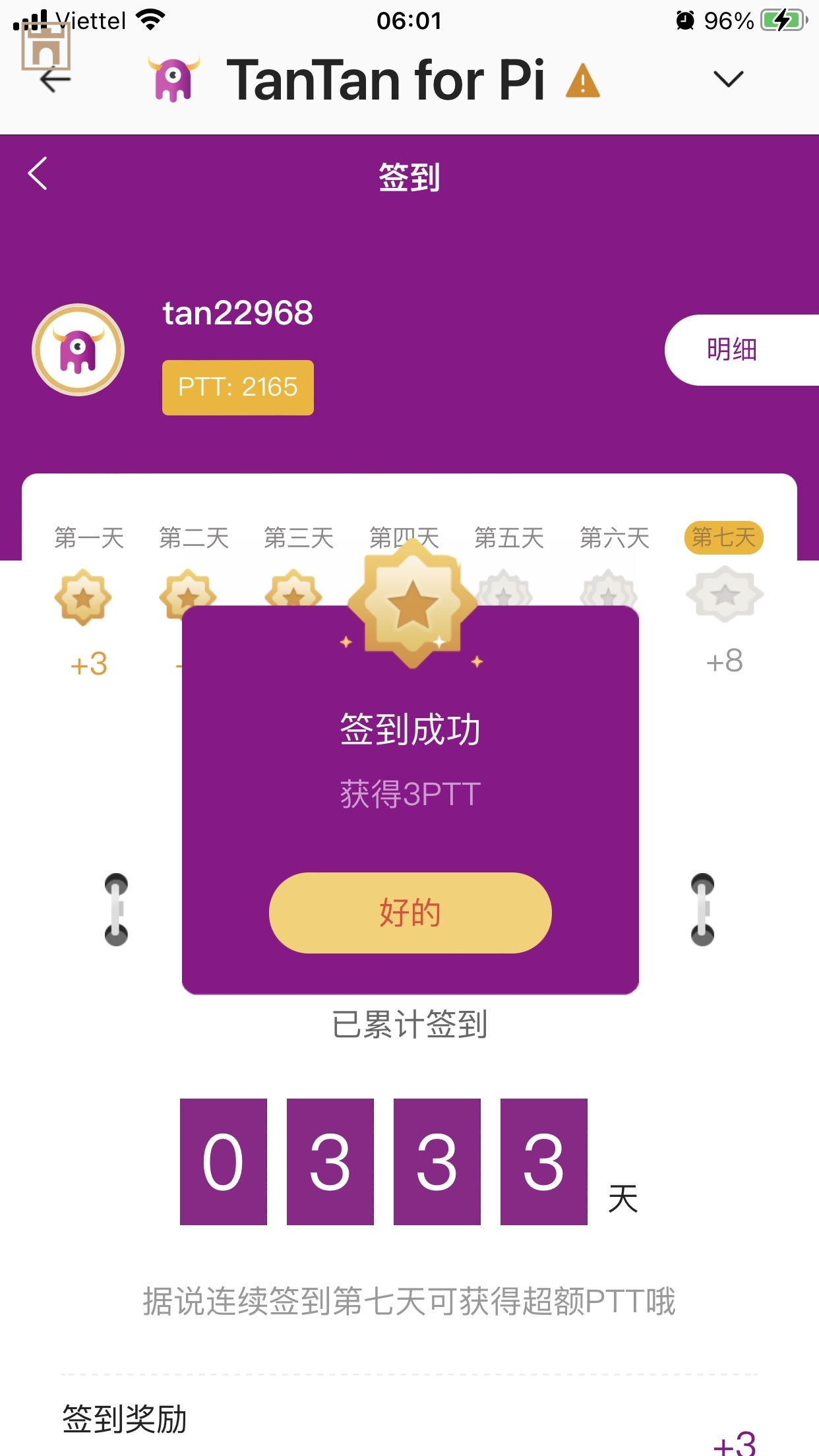Open the 明细 details page
819x1456 pixels.
click(732, 349)
